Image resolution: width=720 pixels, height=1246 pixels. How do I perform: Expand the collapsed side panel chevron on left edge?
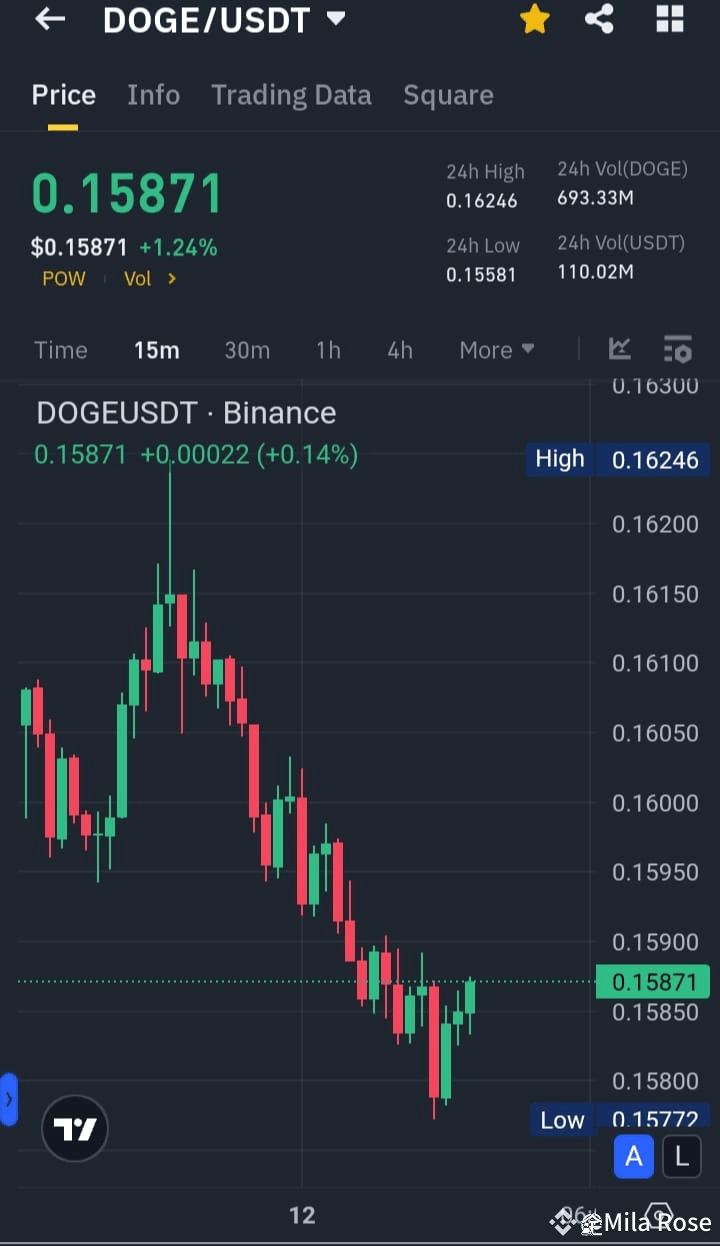point(9,1098)
